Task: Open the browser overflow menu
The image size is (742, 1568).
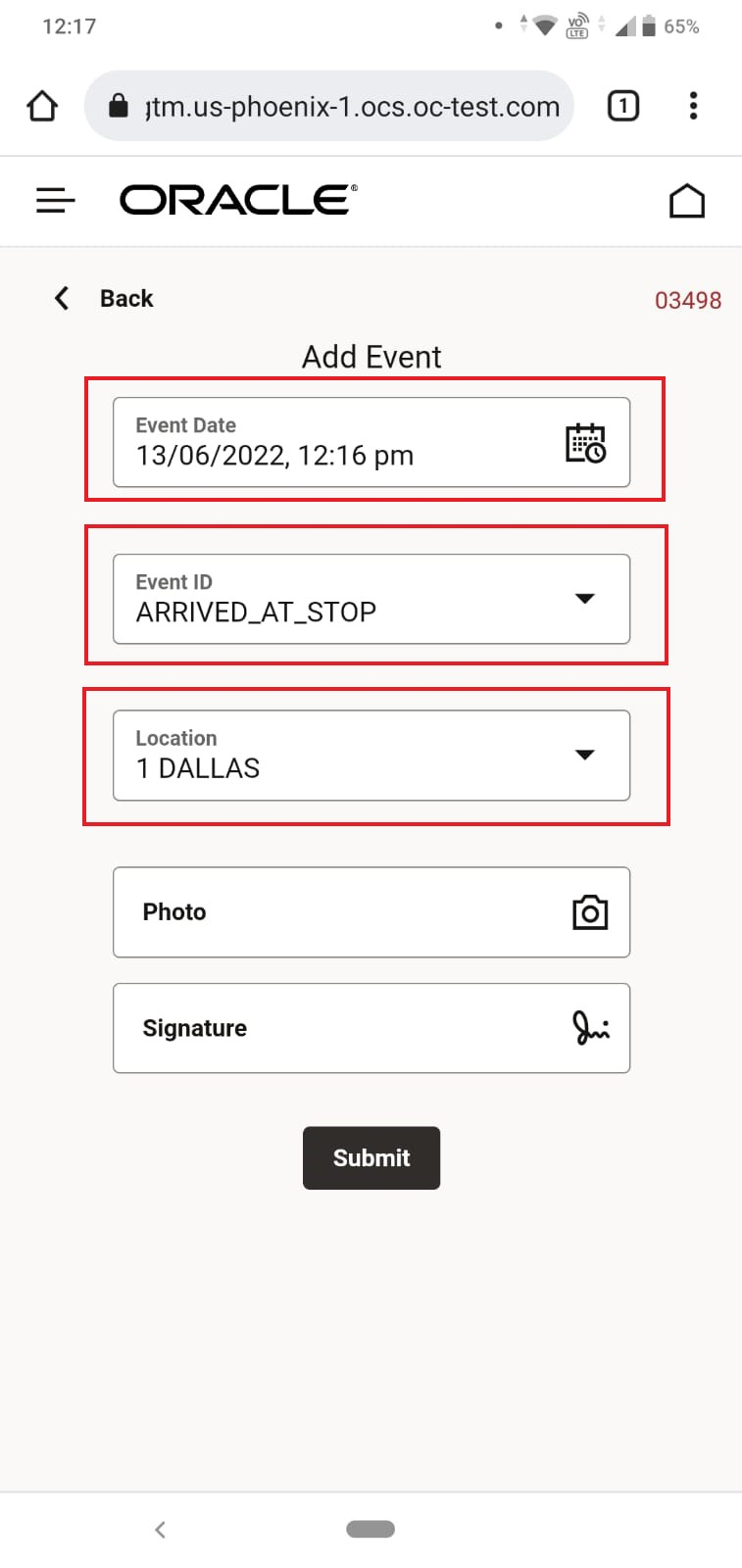Action: click(x=693, y=106)
